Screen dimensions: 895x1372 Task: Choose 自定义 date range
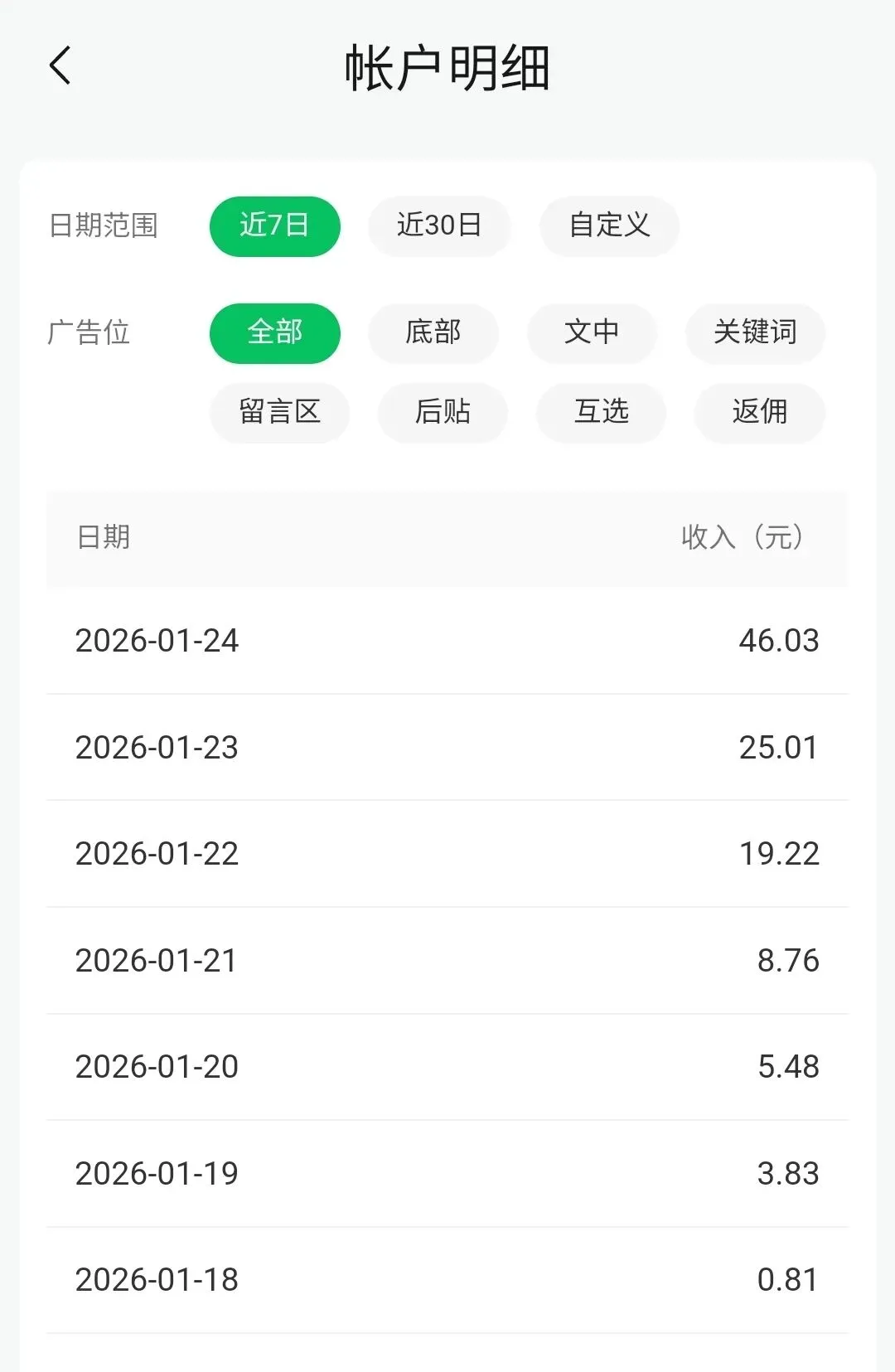[x=609, y=225]
